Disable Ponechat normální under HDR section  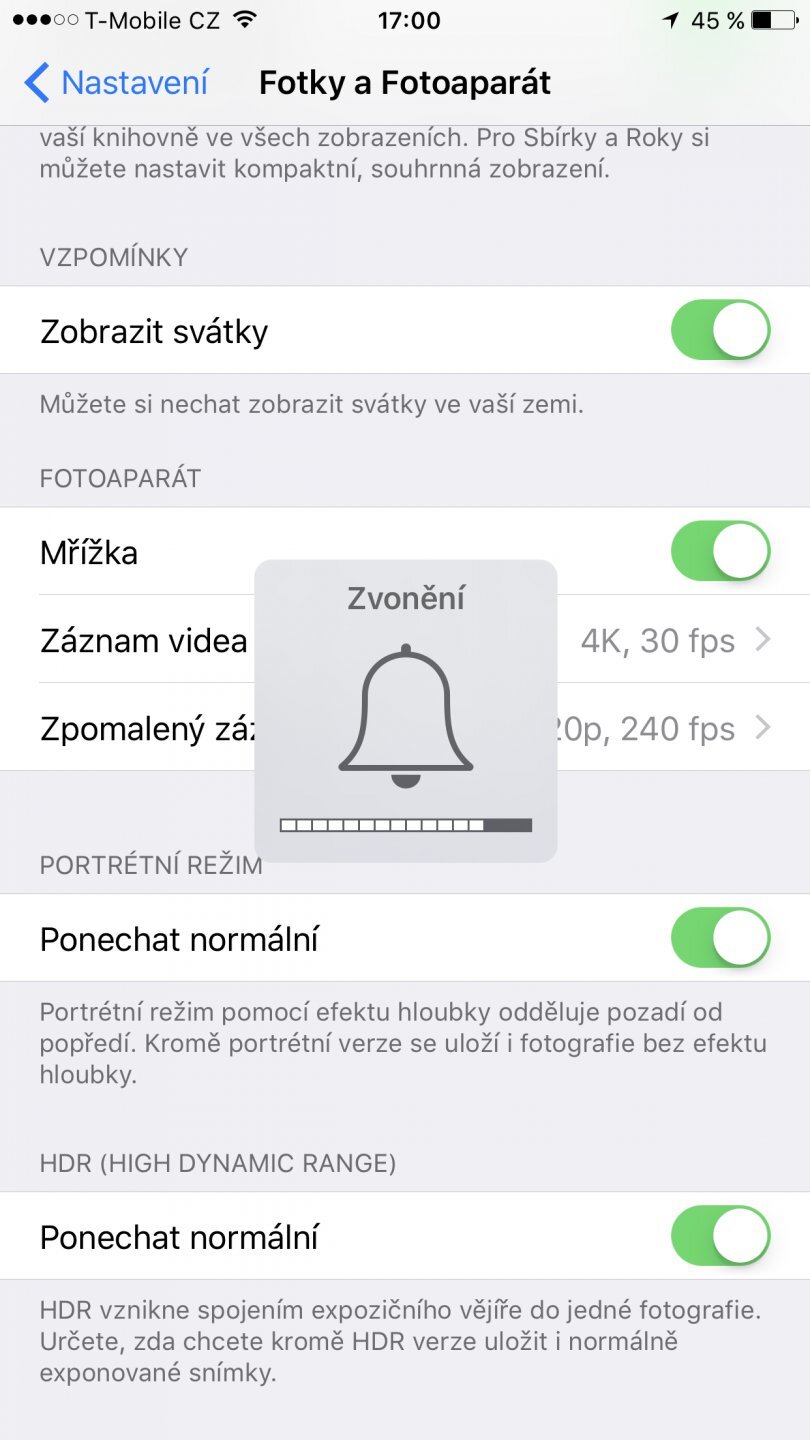click(718, 1236)
